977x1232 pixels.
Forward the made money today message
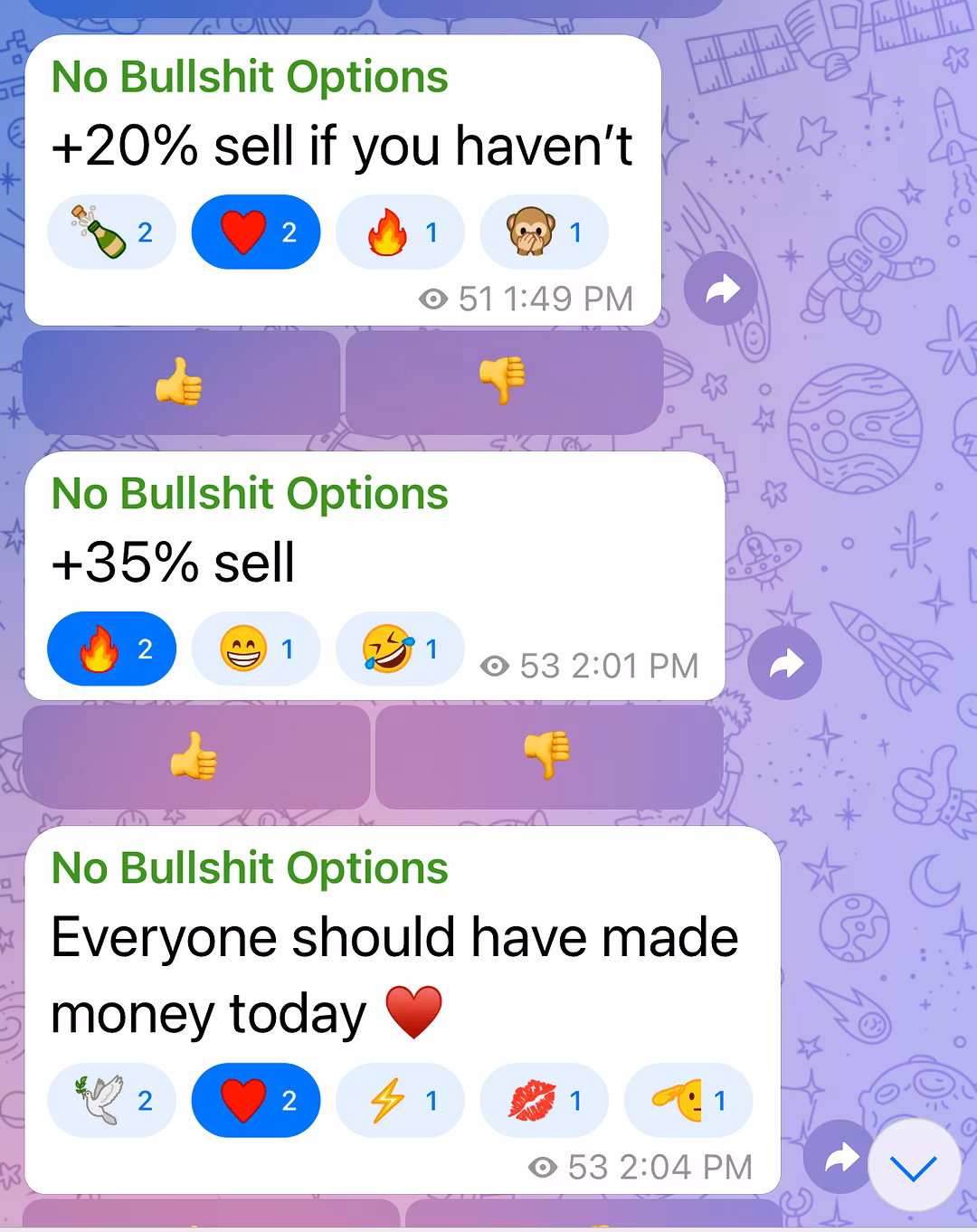pyautogui.click(x=839, y=1157)
